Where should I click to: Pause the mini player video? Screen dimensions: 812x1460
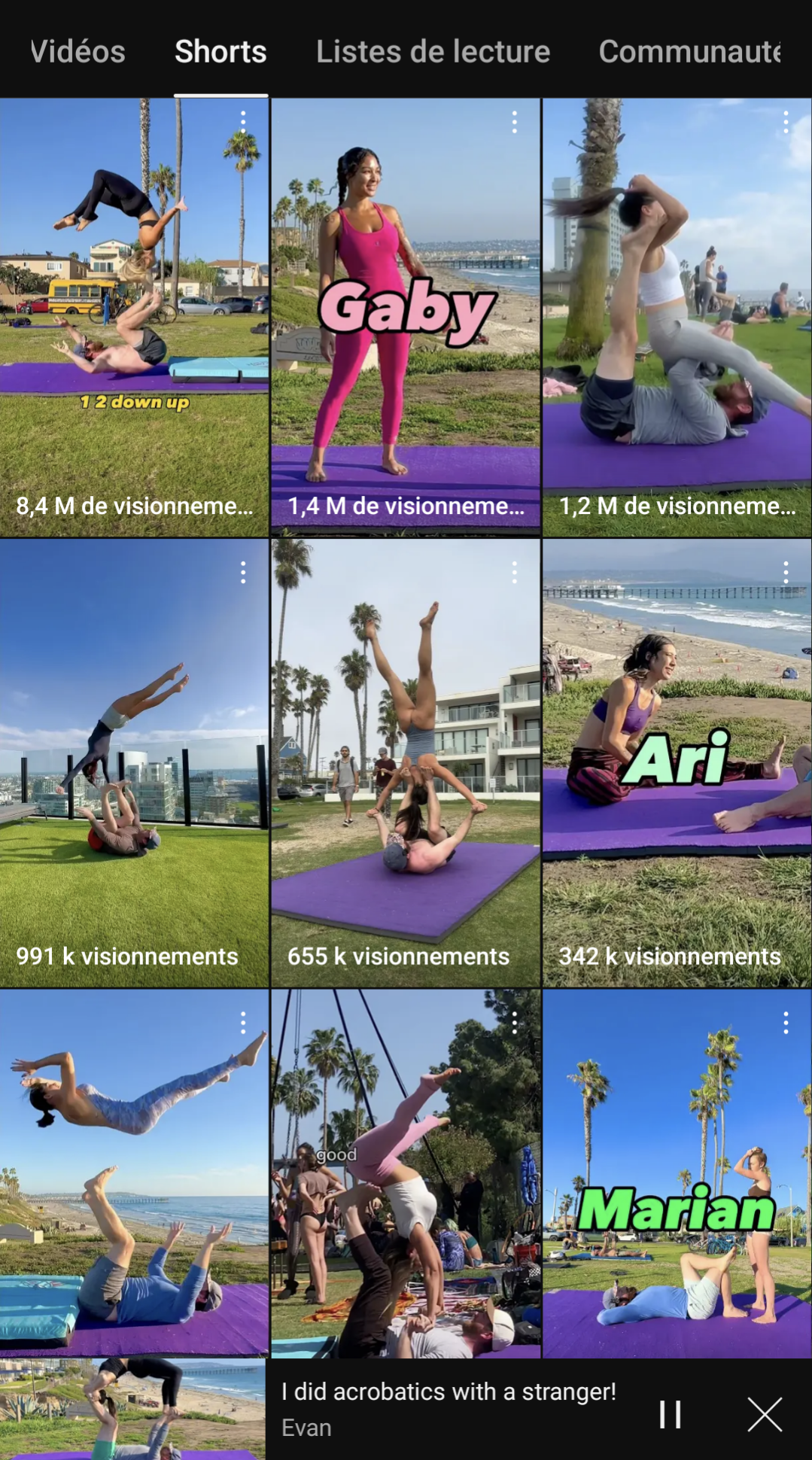tap(670, 1414)
